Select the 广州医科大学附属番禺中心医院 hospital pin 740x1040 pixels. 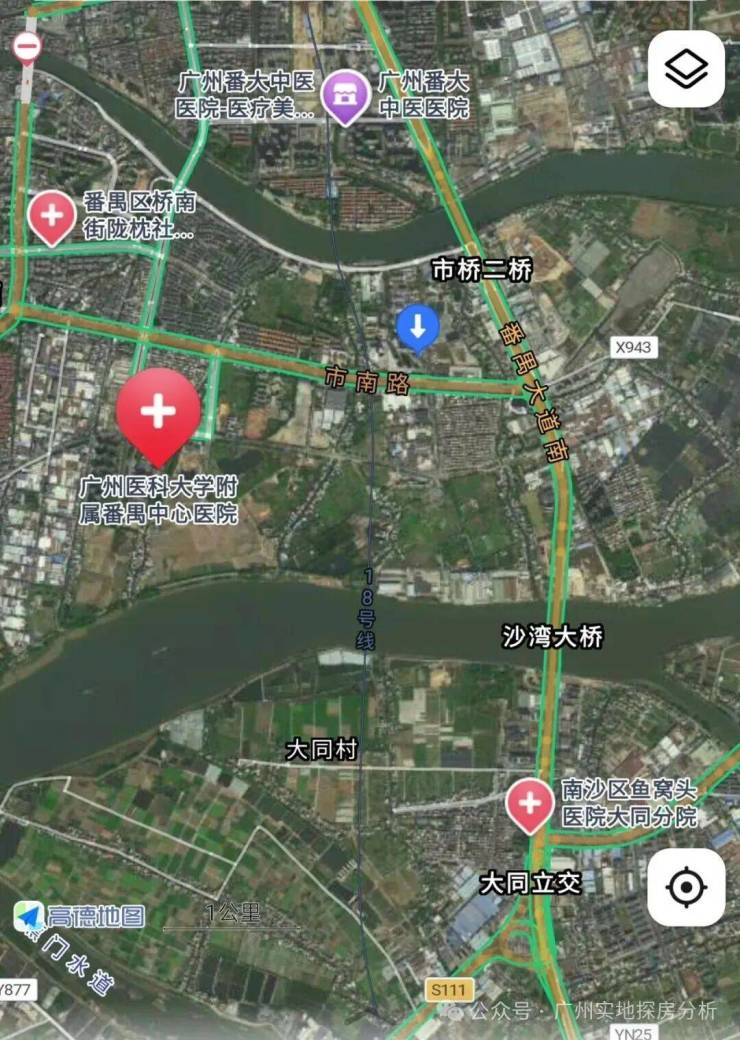158,411
